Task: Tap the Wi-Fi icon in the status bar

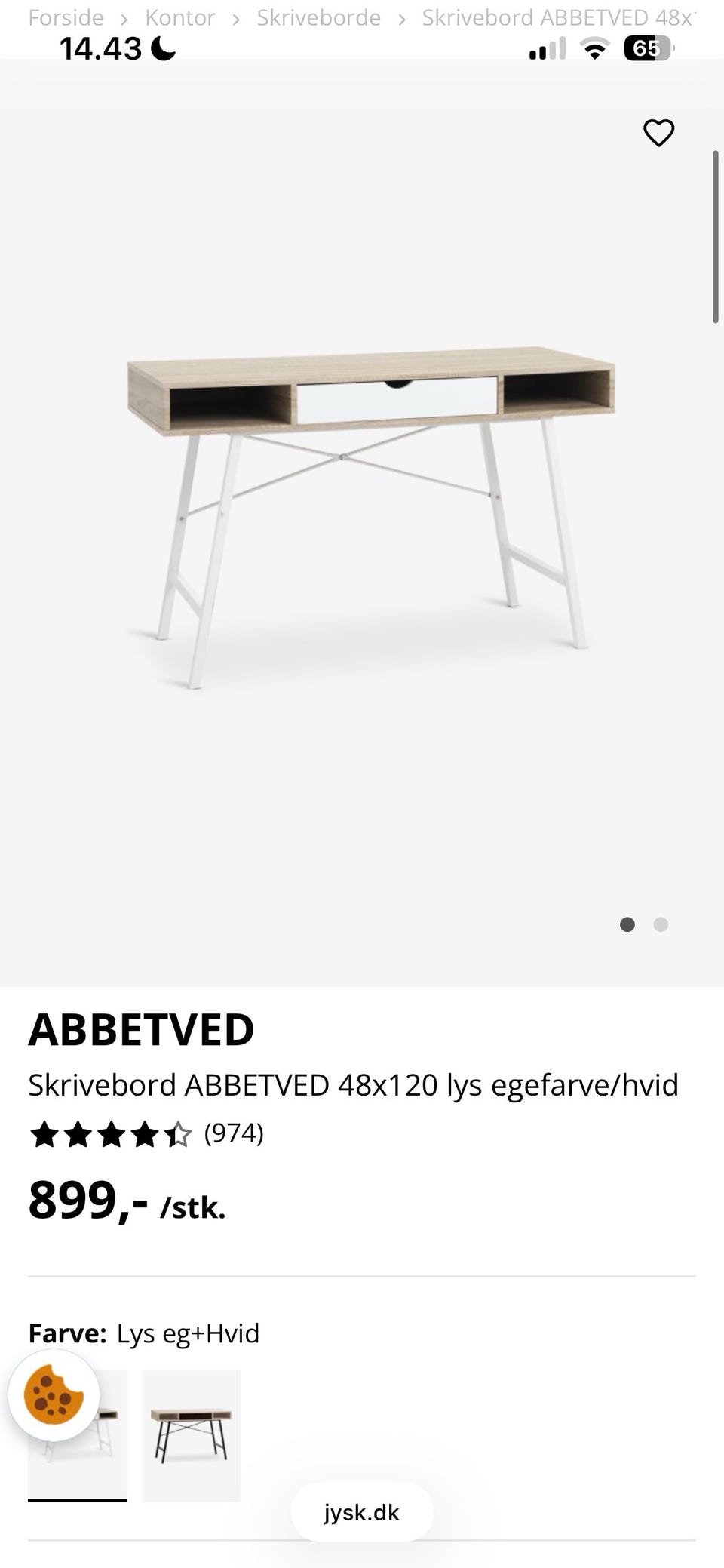Action: [594, 48]
